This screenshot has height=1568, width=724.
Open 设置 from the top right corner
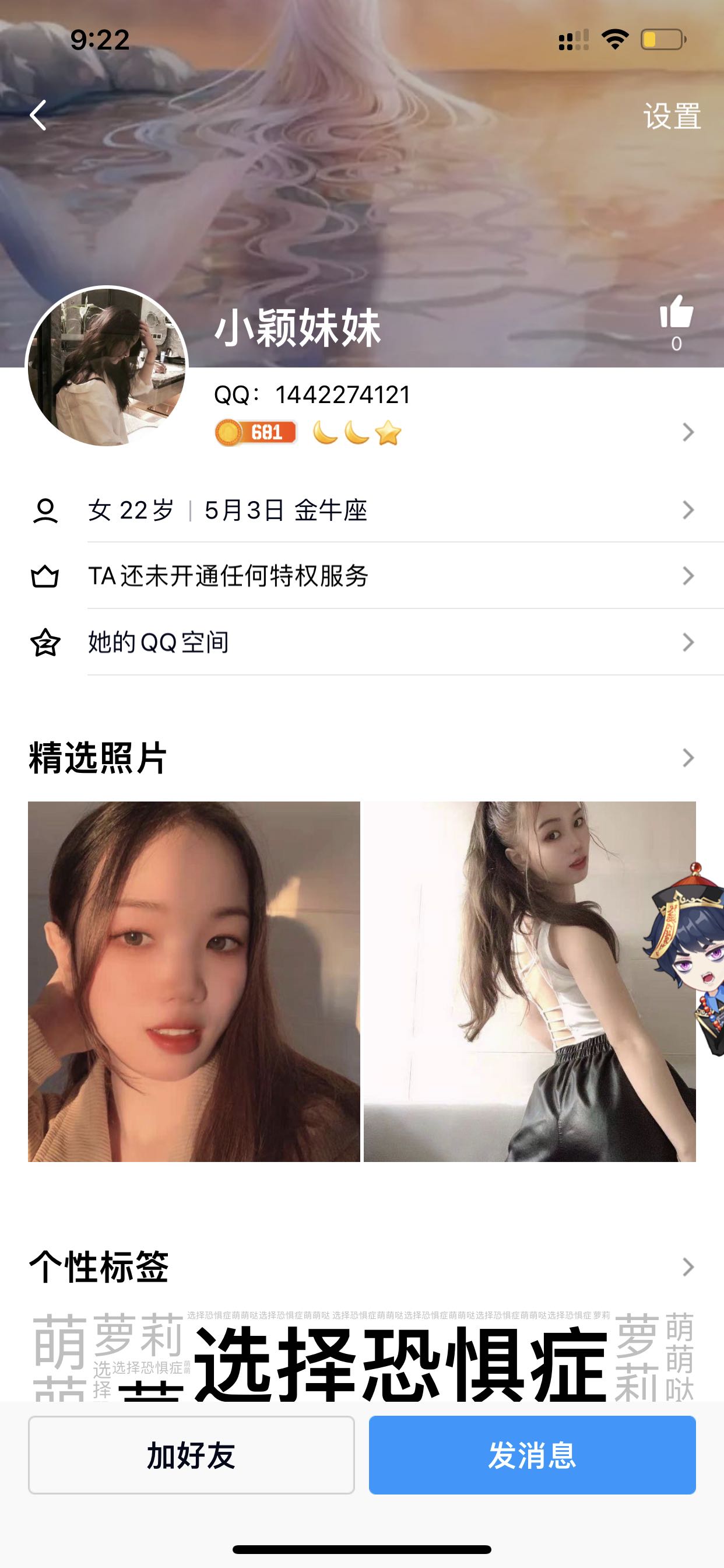click(x=672, y=116)
